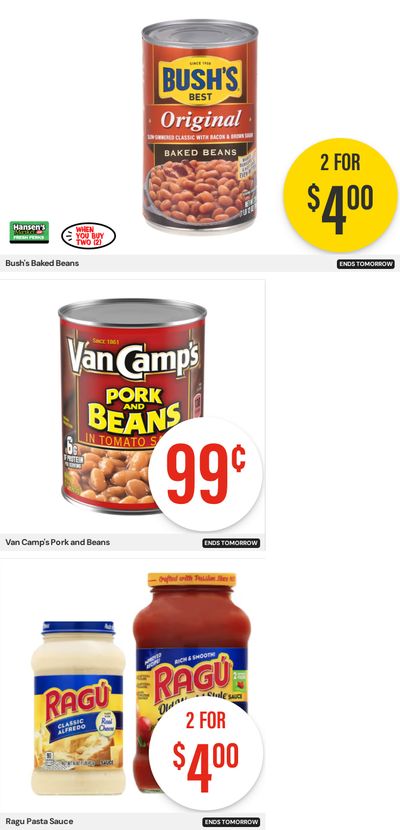Select the Ragu Pasta Sauce item

(x=132, y=694)
